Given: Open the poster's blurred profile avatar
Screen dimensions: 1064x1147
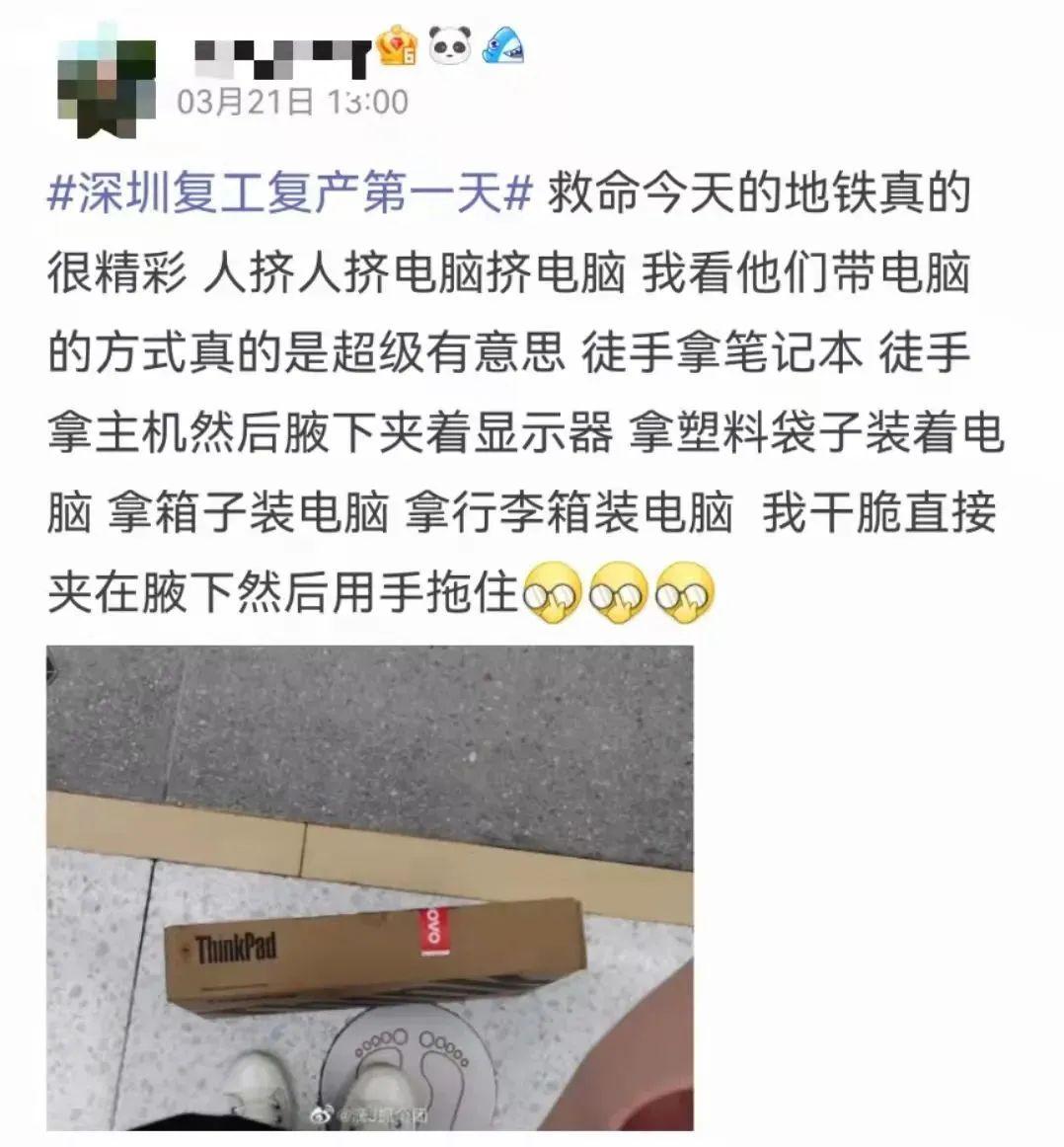Looking at the screenshot, I should point(106,81).
